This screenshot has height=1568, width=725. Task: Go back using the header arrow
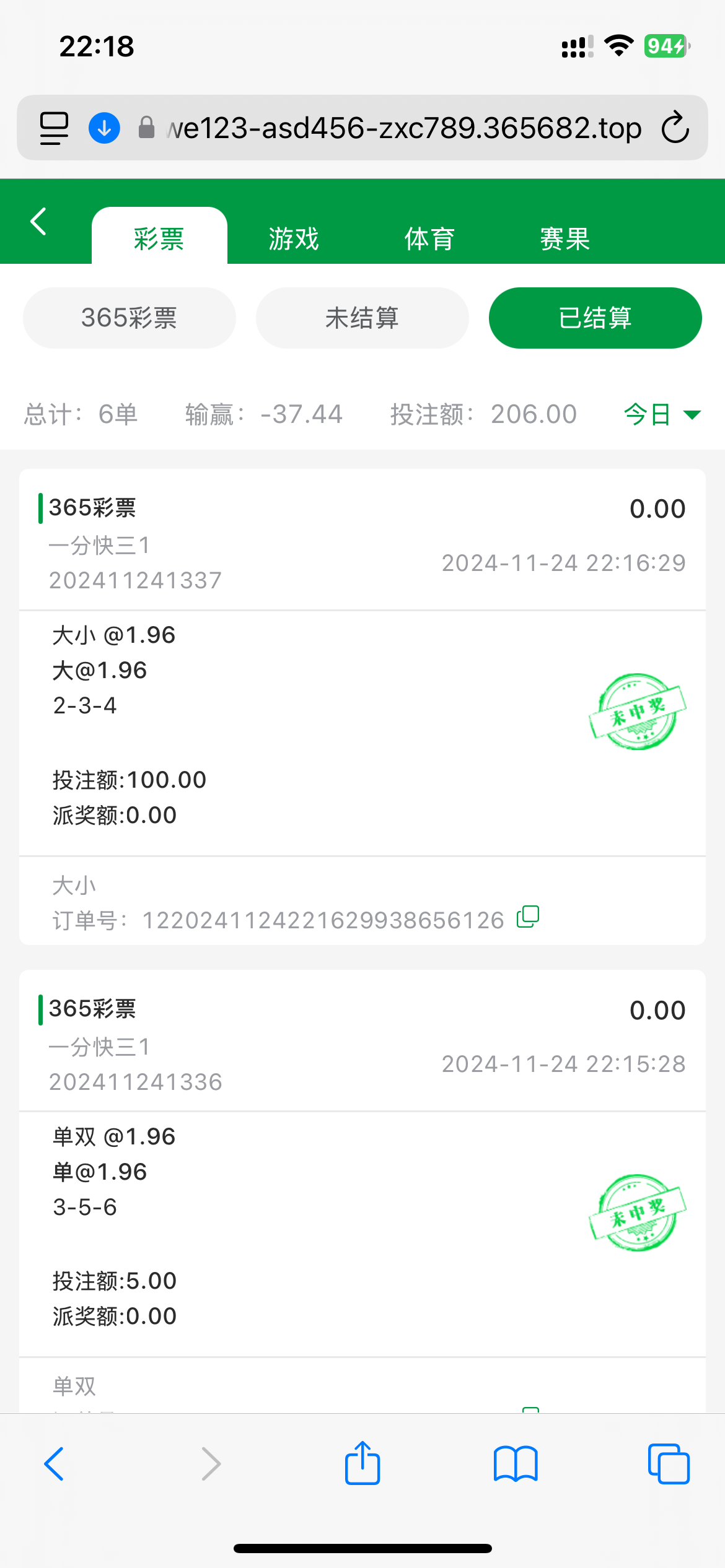coord(38,222)
